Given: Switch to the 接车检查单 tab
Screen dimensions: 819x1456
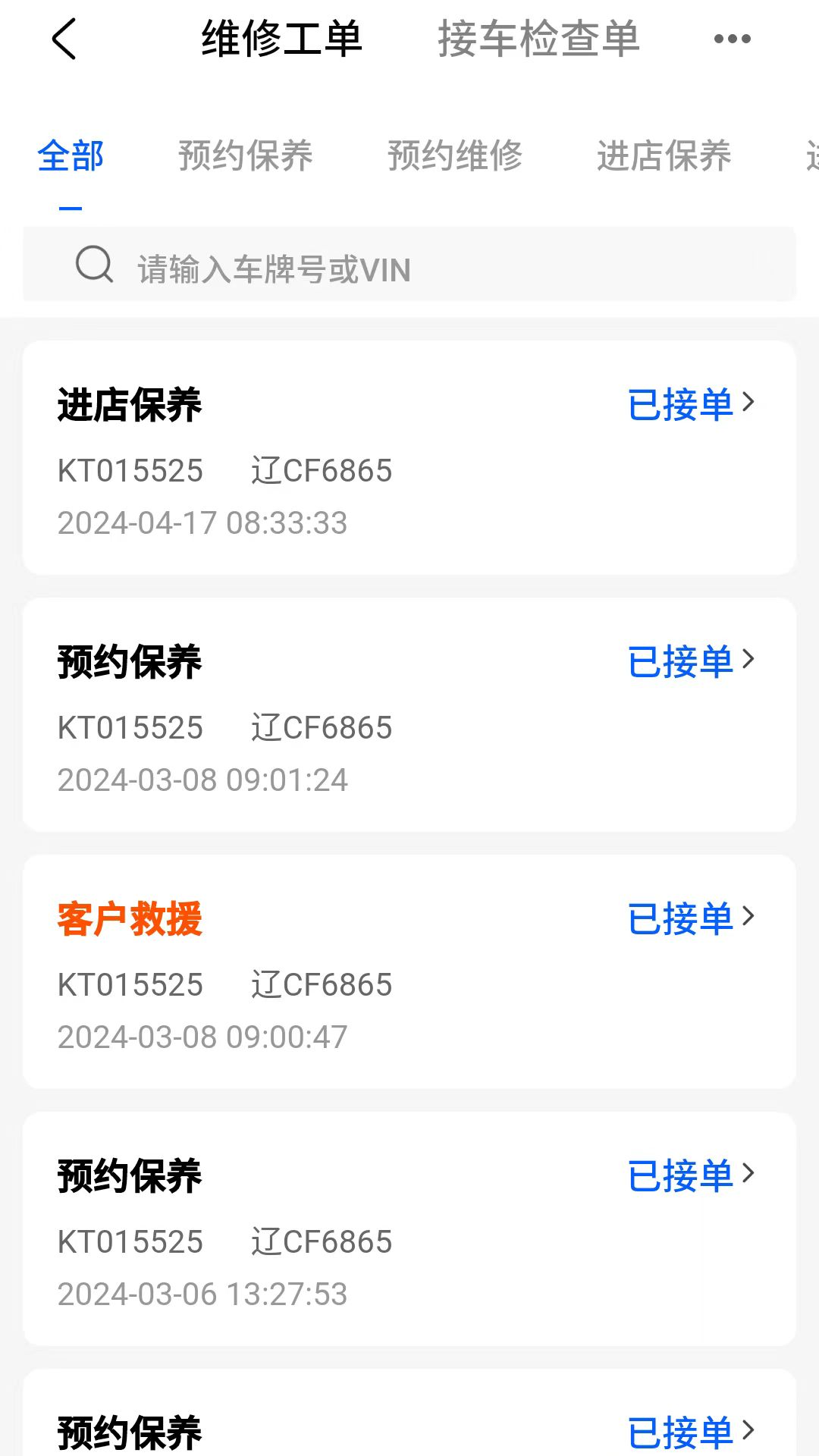Looking at the screenshot, I should click(538, 39).
